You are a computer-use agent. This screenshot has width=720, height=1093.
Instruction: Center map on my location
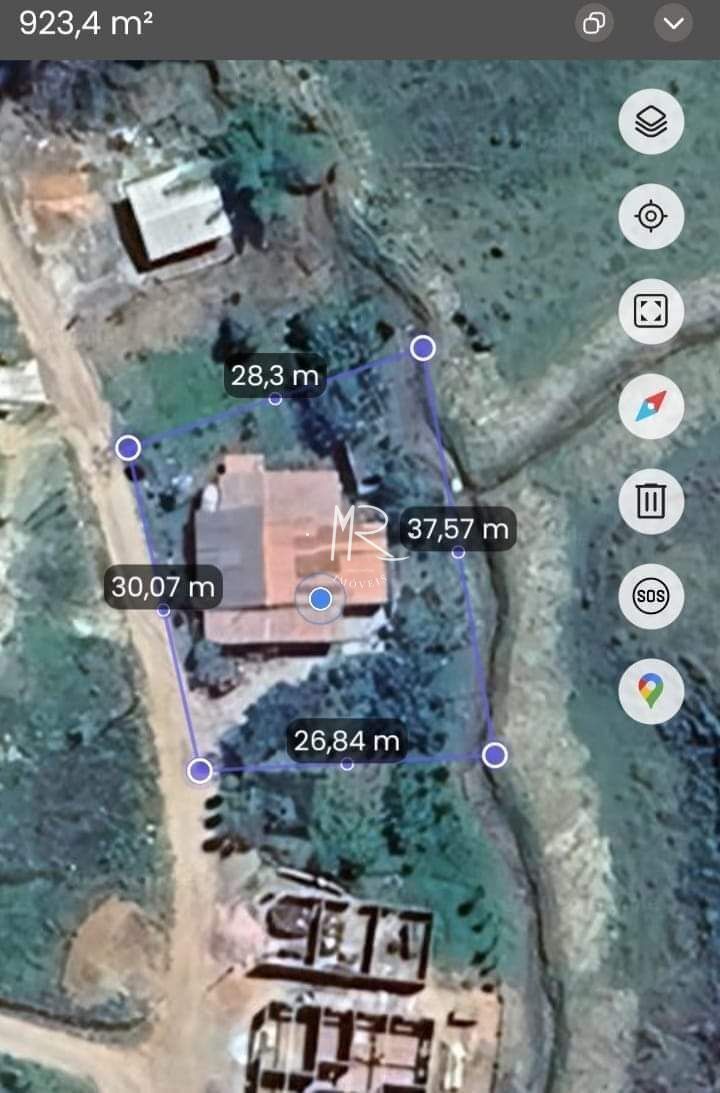pyautogui.click(x=651, y=216)
